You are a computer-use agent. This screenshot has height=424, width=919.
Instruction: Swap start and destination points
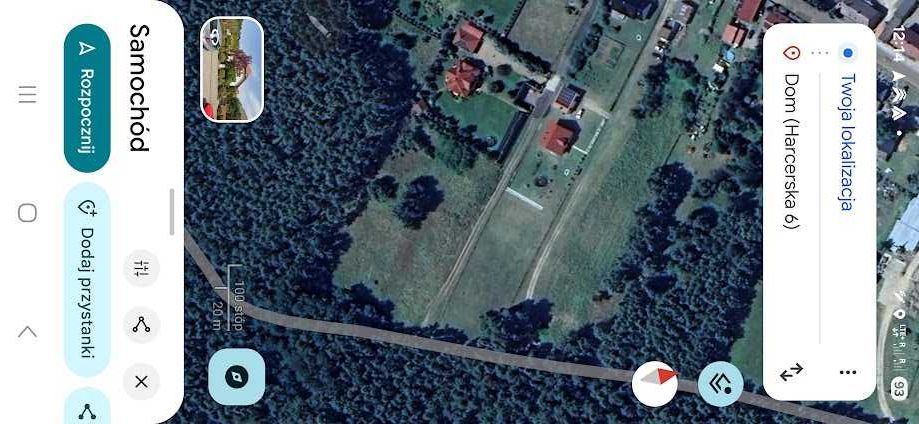tap(791, 372)
